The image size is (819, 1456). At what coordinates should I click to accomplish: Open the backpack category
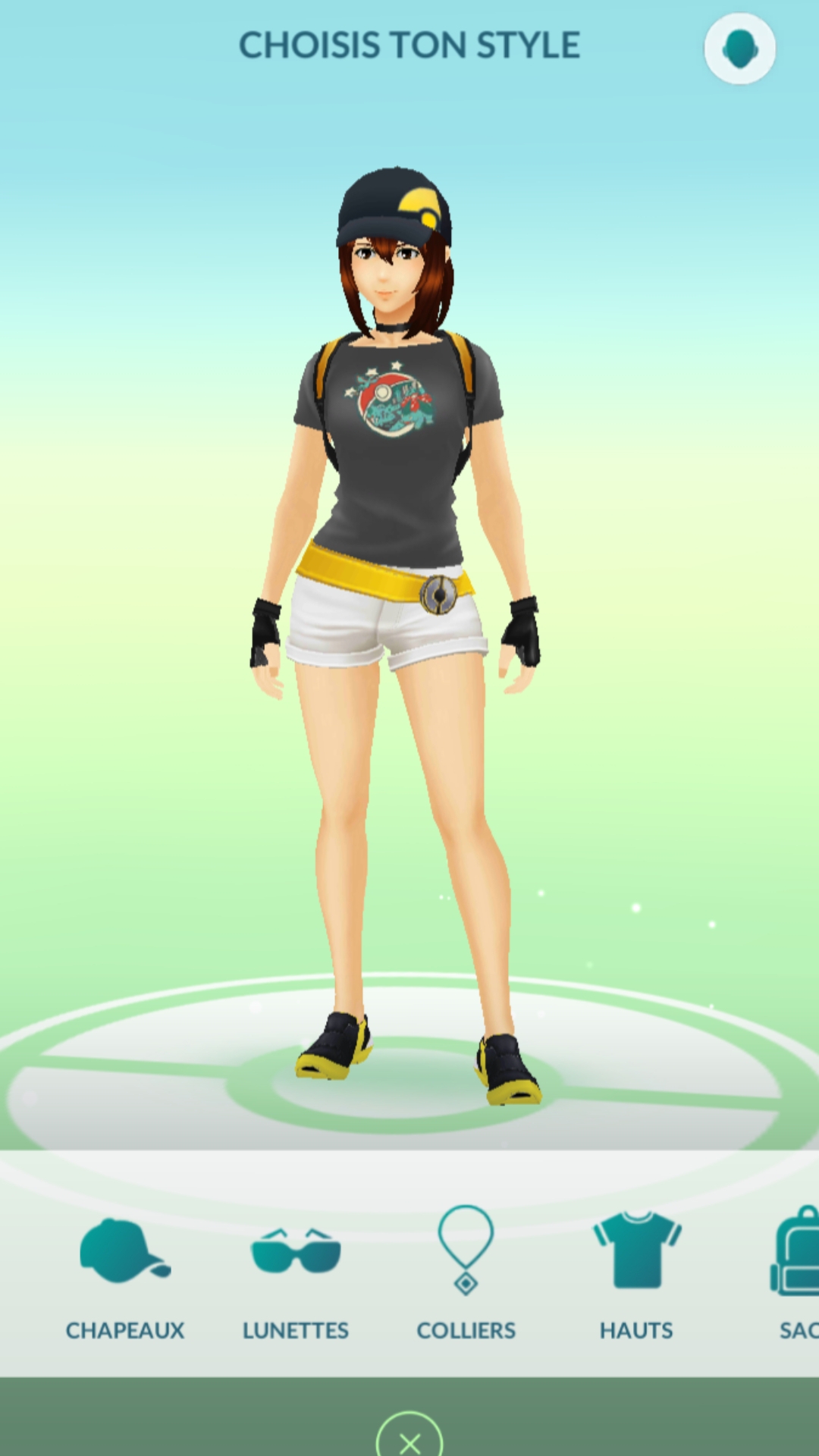[x=796, y=1279]
